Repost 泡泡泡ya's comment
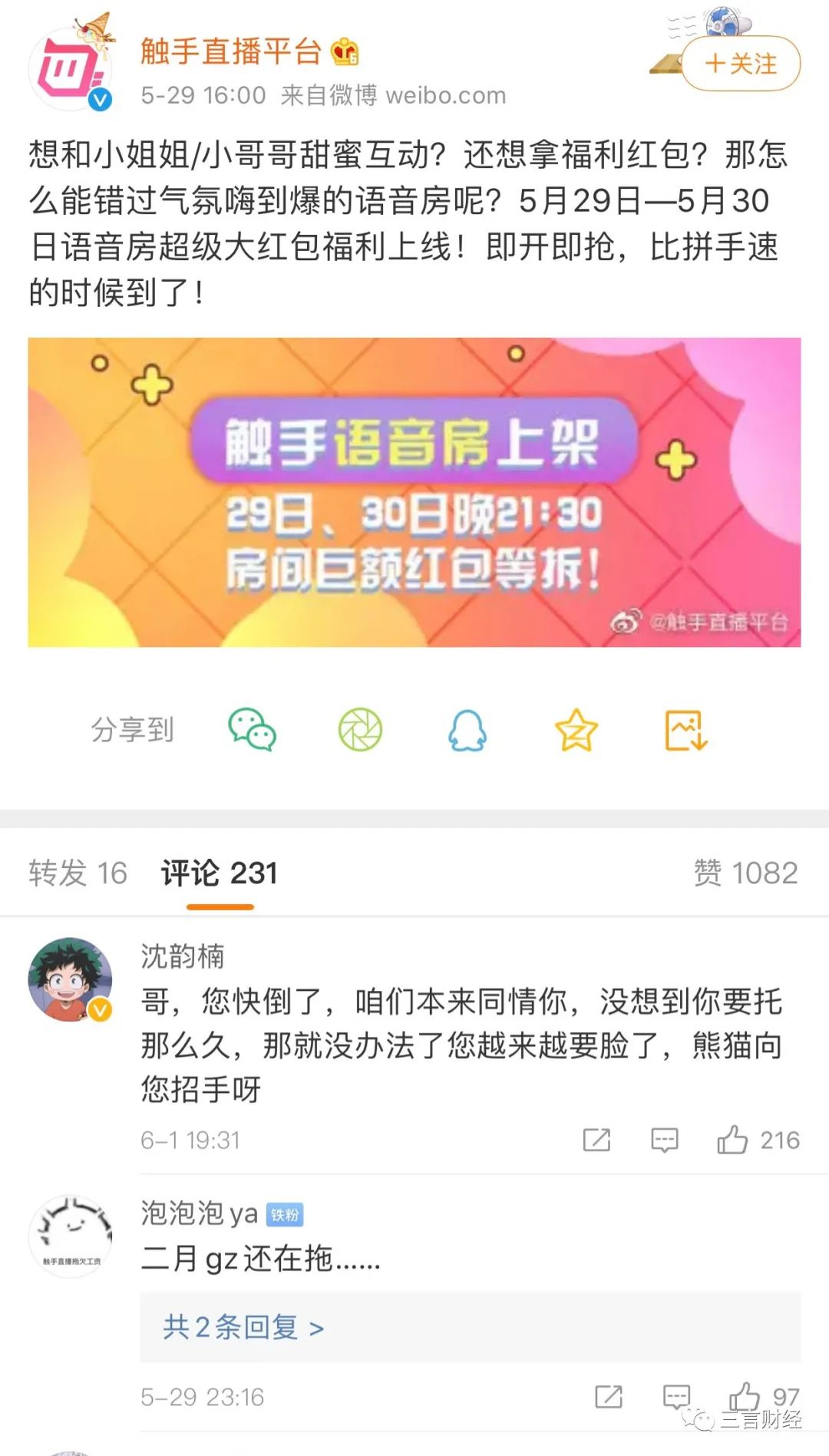Image resolution: width=829 pixels, height=1456 pixels. pyautogui.click(x=609, y=1396)
